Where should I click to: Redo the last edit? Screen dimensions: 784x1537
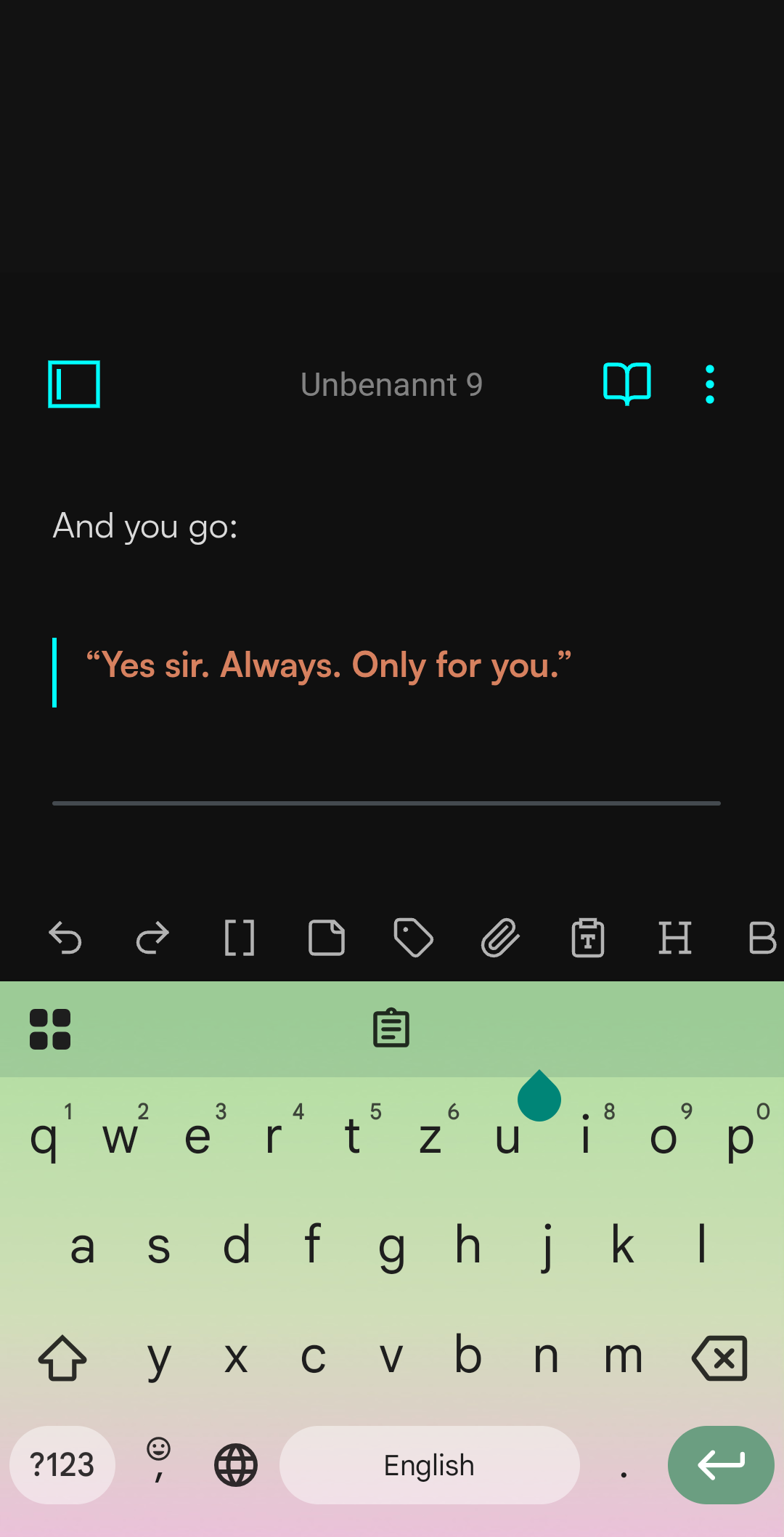152,938
